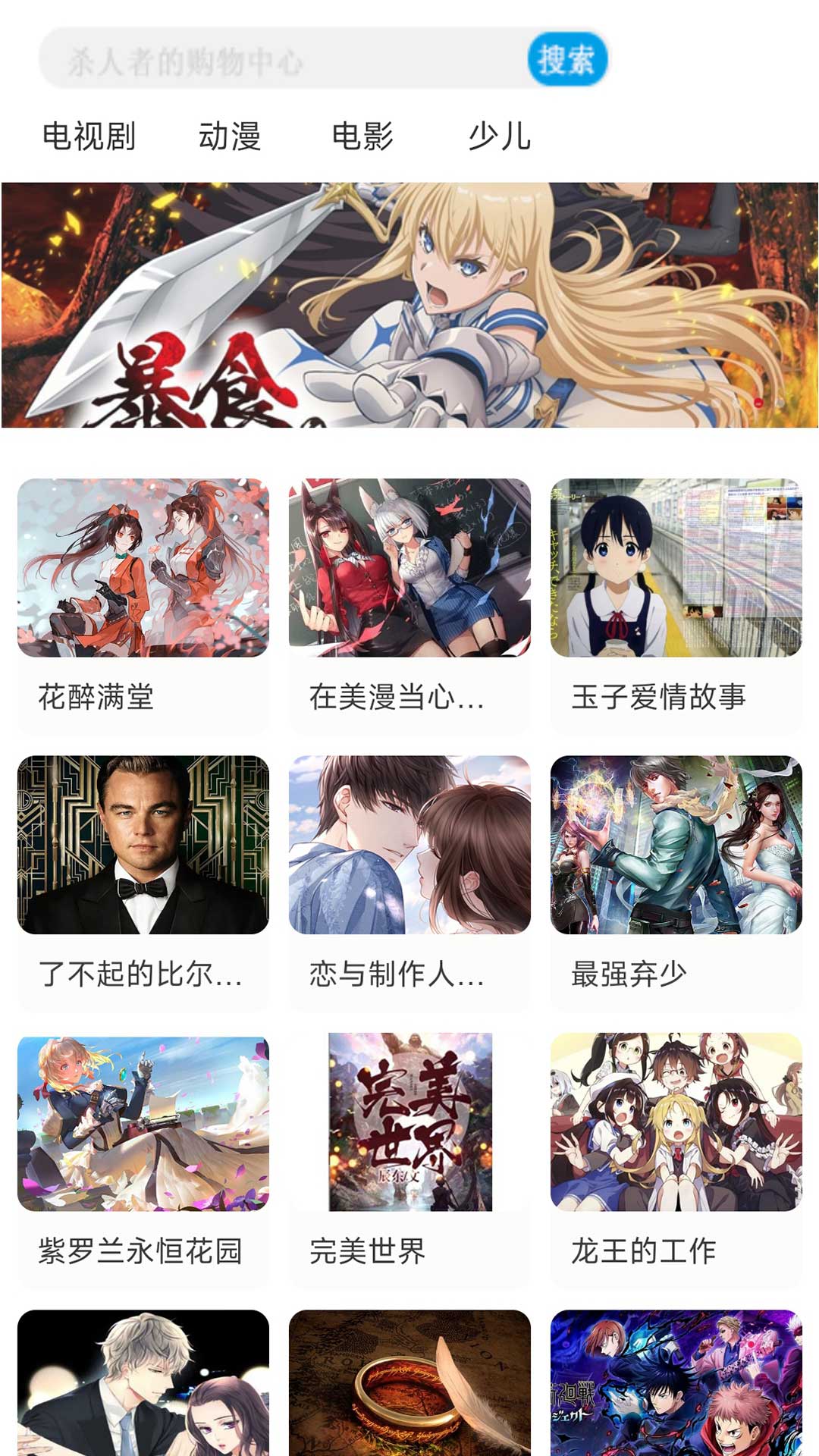Image resolution: width=819 pixels, height=1456 pixels.
Task: Select the 动漫 category
Action: pos(230,136)
